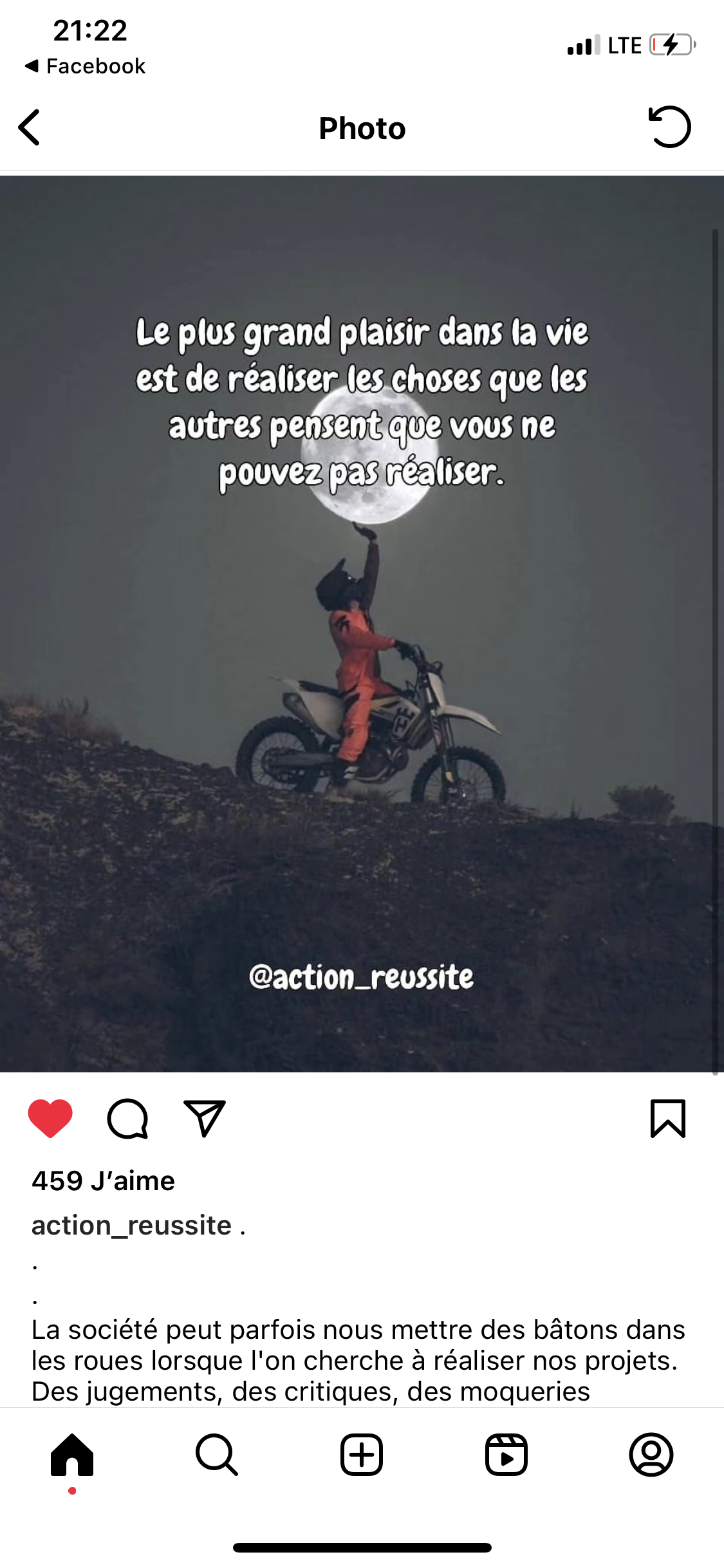Viewport: 724px width, 1568px height.
Task: Switch to the Profile tab
Action: (x=651, y=1455)
